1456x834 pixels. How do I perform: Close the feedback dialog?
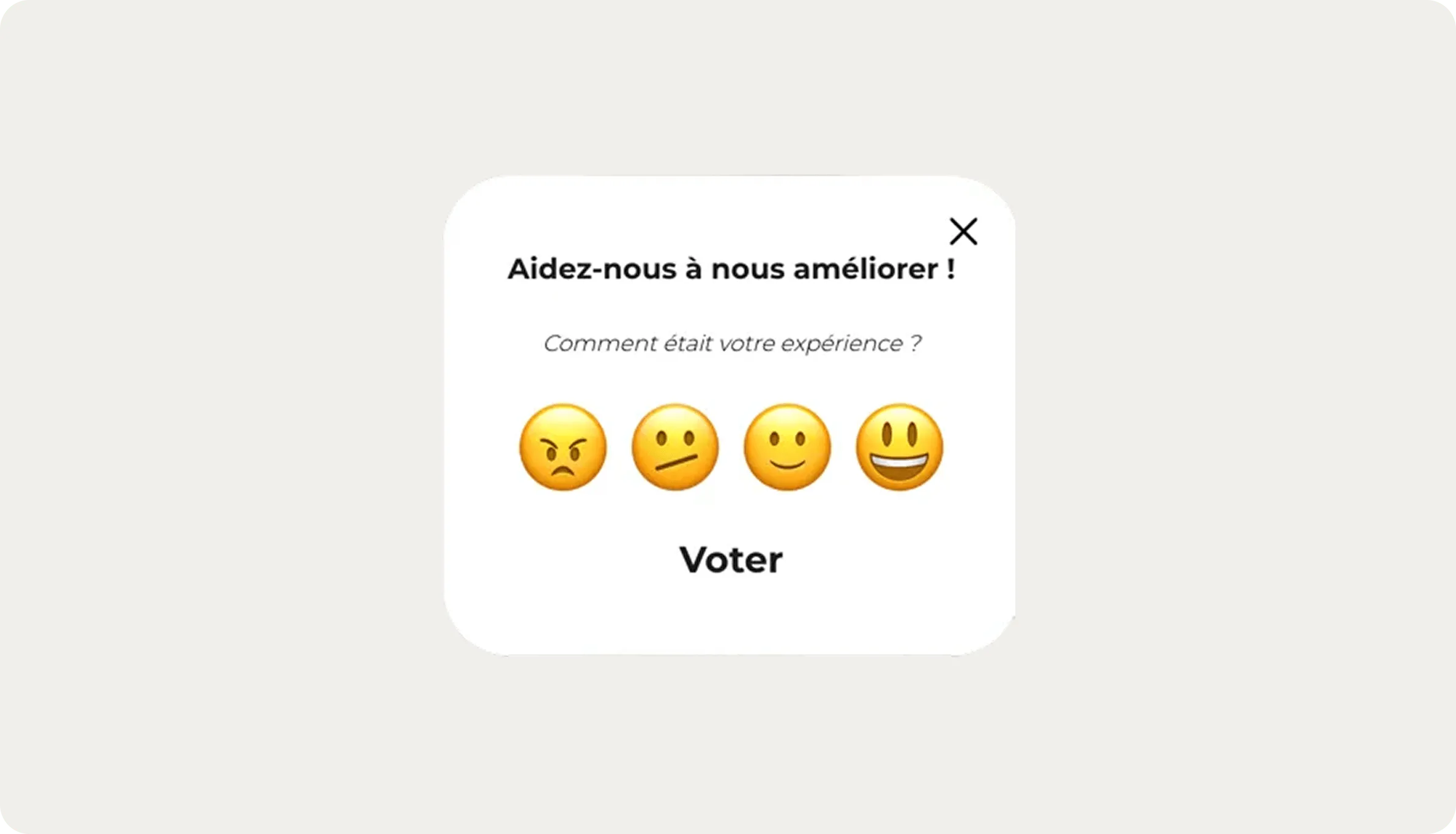click(x=963, y=231)
